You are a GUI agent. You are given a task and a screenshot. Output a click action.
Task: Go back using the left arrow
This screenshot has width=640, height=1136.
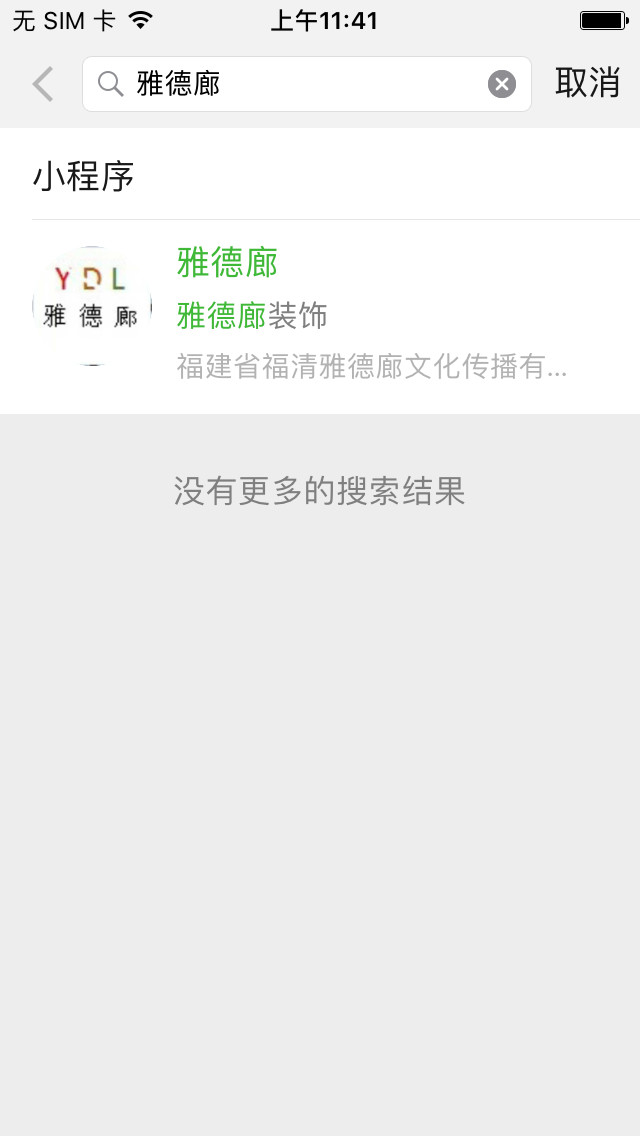[42, 84]
